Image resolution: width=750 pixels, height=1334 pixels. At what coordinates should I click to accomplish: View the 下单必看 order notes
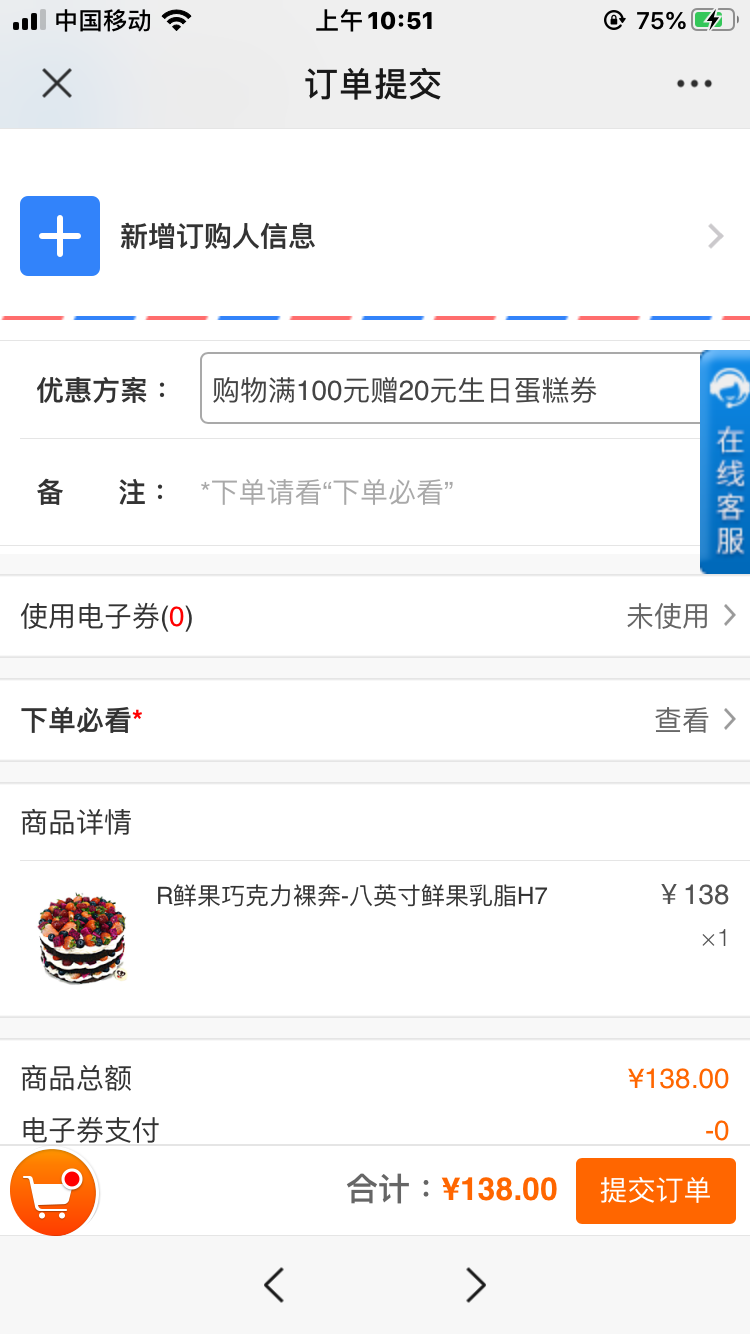pos(375,720)
